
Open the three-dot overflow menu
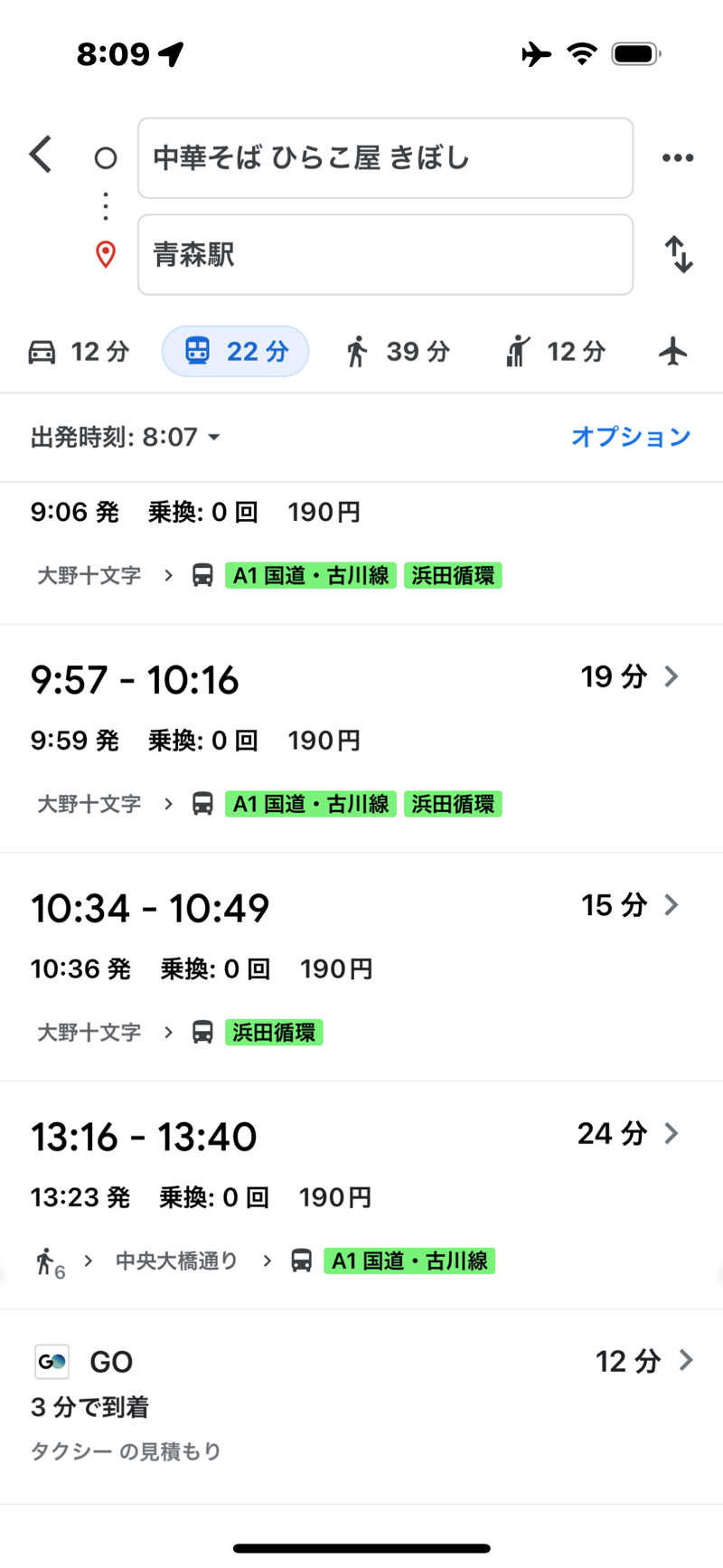(677, 158)
